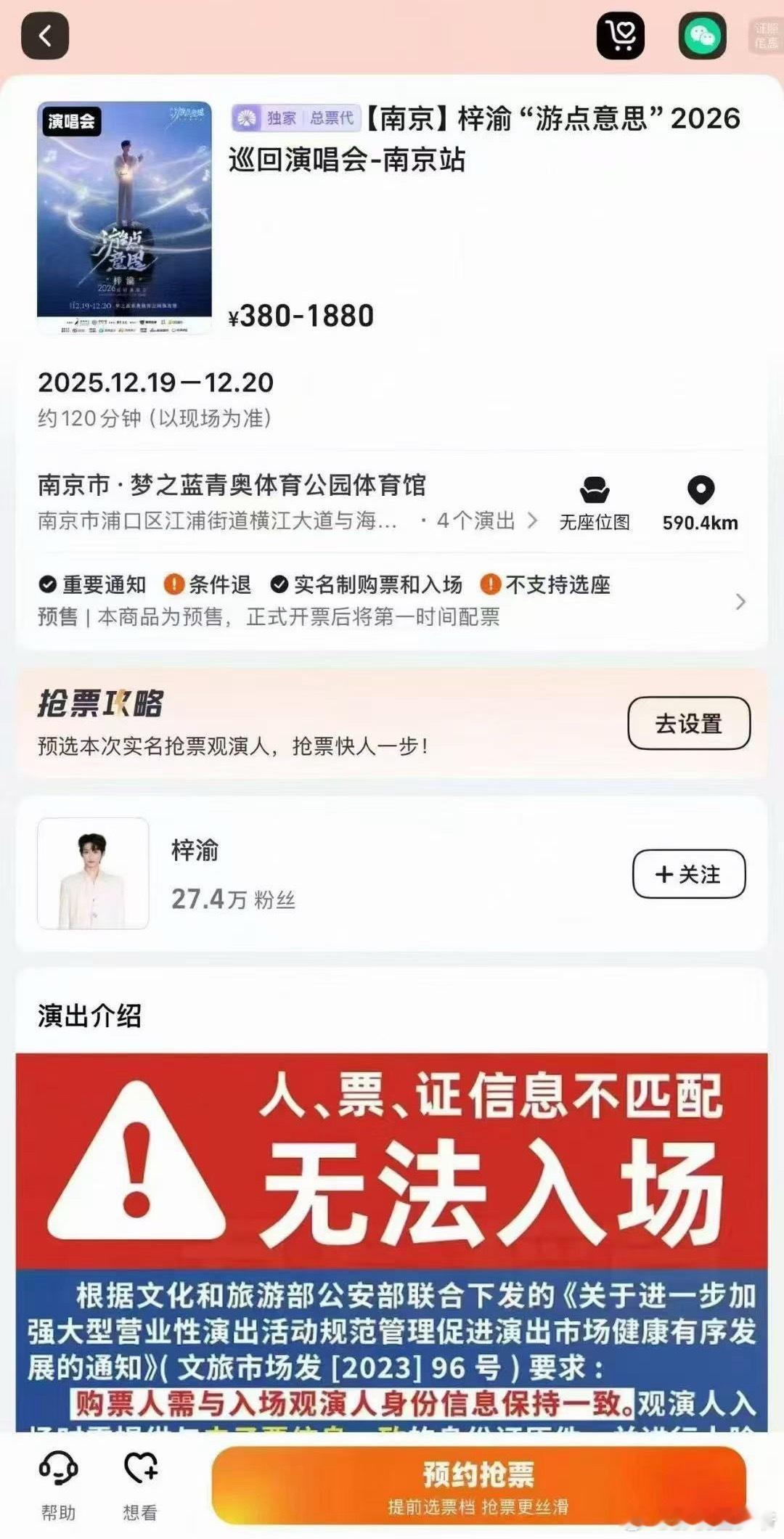Tap the warning mark beside 不支持选座
The image size is (784, 1539).
point(491,585)
